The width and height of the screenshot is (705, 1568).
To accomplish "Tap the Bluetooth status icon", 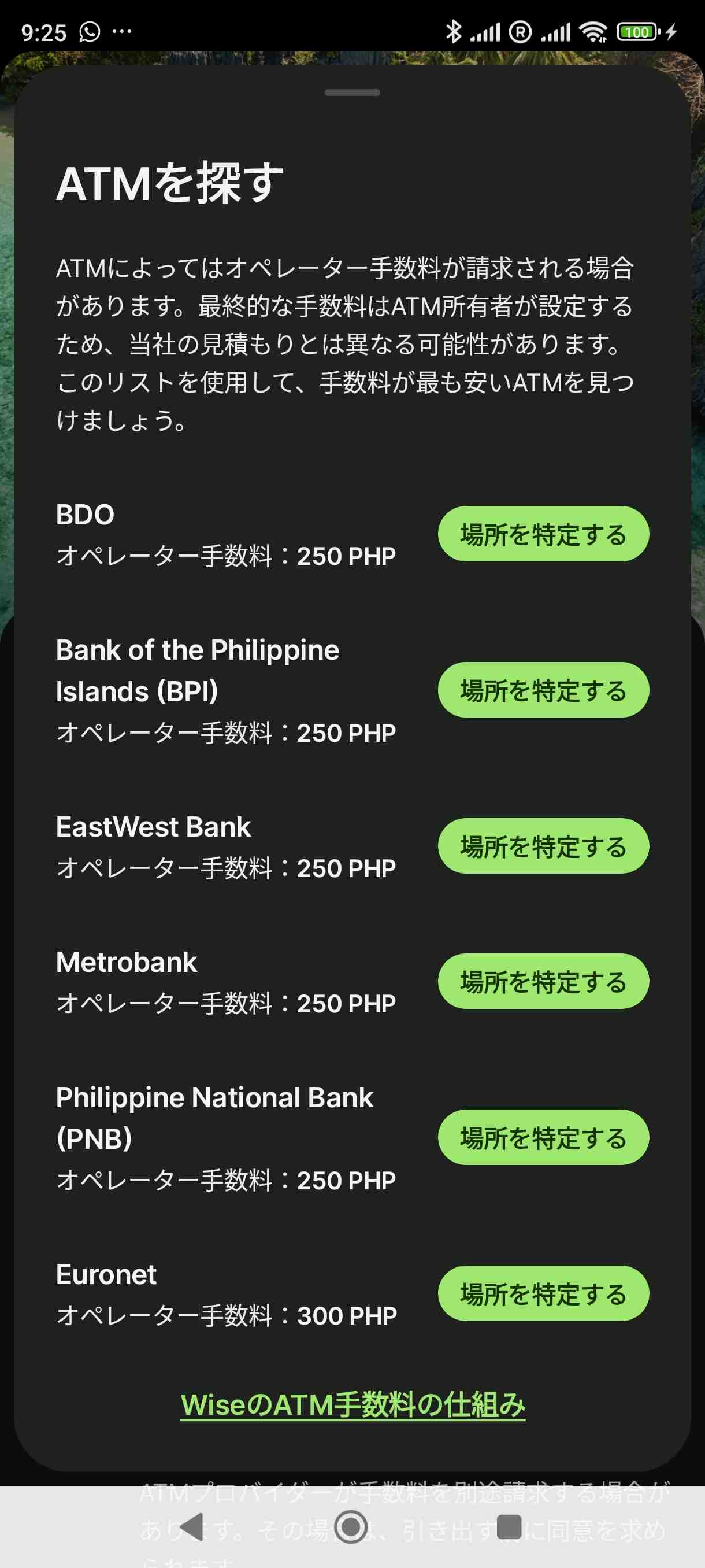I will click(454, 29).
